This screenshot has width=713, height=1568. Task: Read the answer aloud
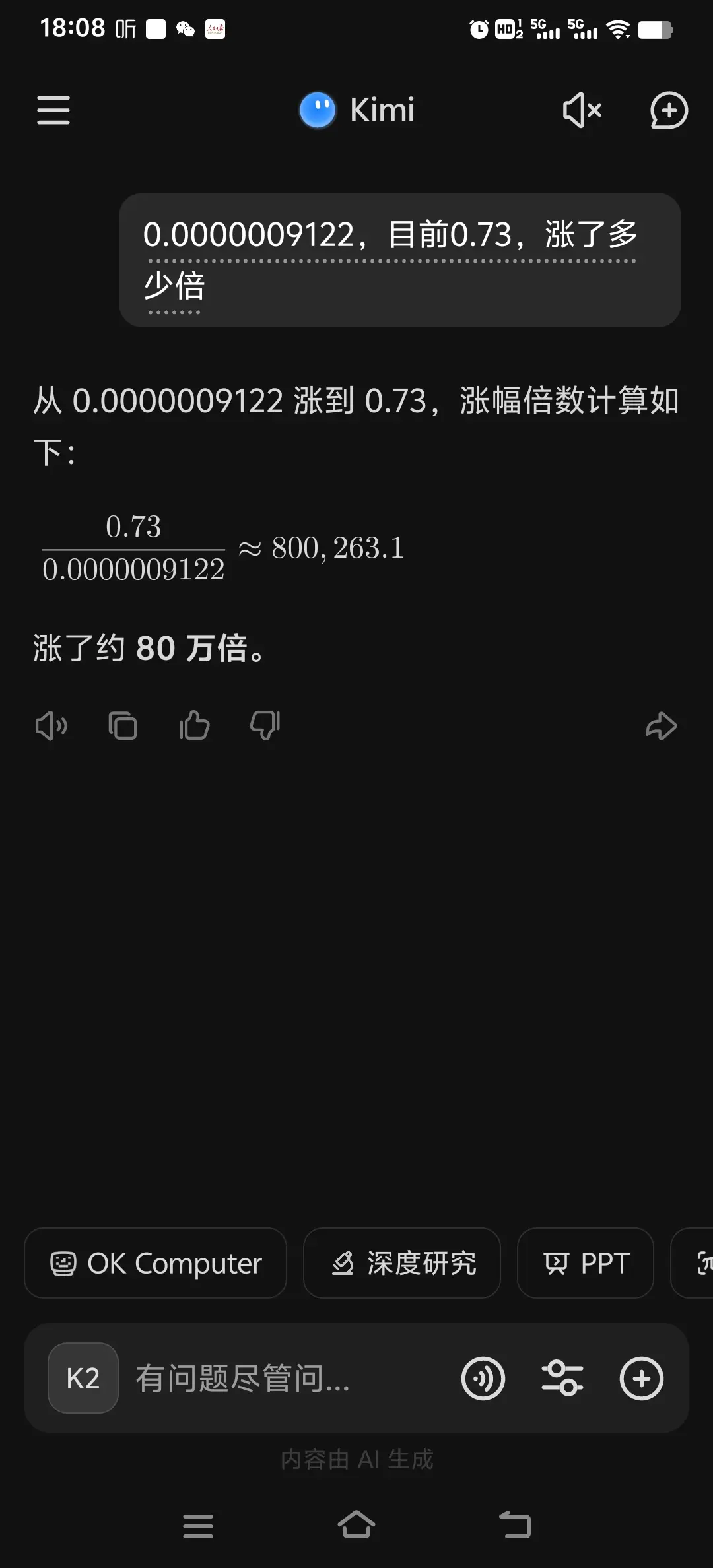point(51,725)
